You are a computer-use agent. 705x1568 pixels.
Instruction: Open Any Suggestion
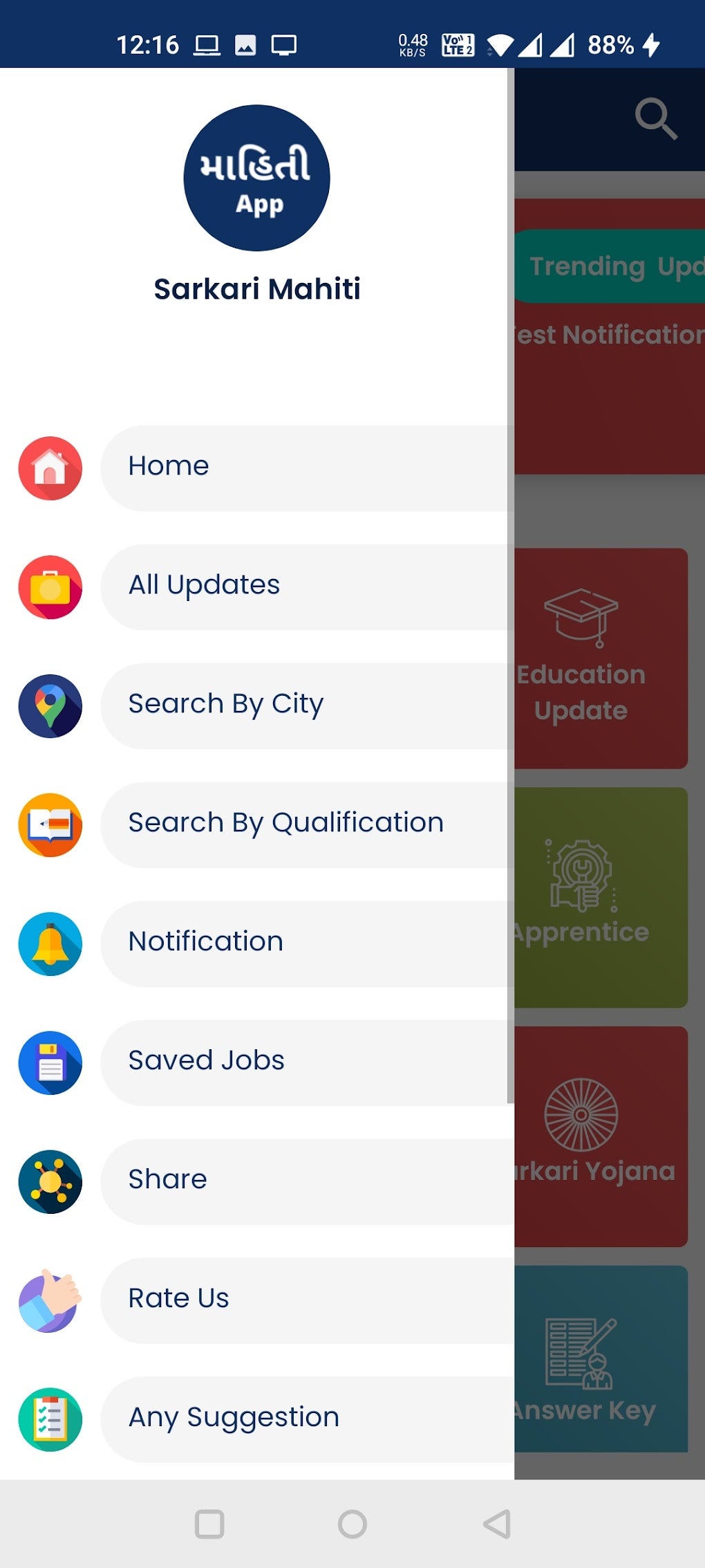(304, 1419)
